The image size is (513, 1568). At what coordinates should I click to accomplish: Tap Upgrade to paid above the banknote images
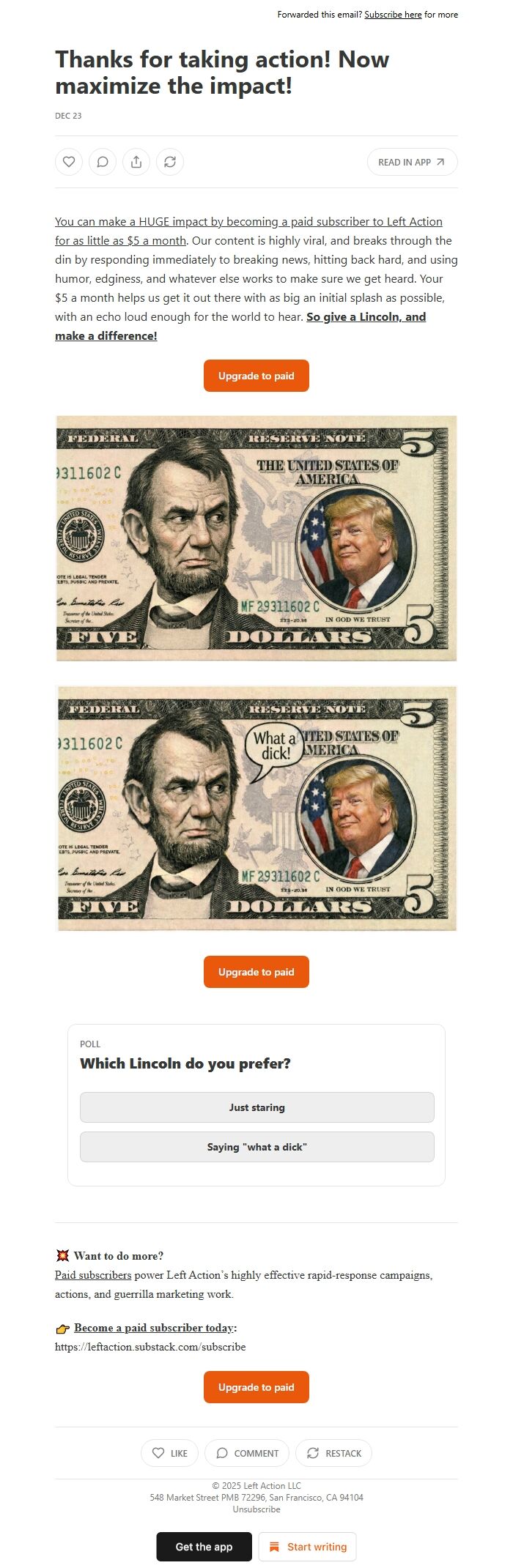pos(256,376)
